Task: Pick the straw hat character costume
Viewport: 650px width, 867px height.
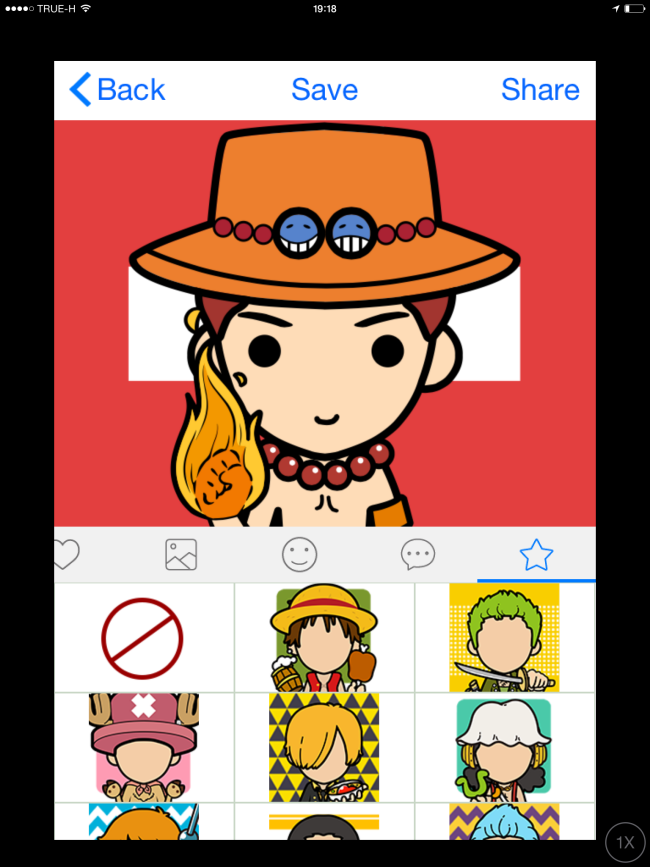Action: [x=324, y=638]
